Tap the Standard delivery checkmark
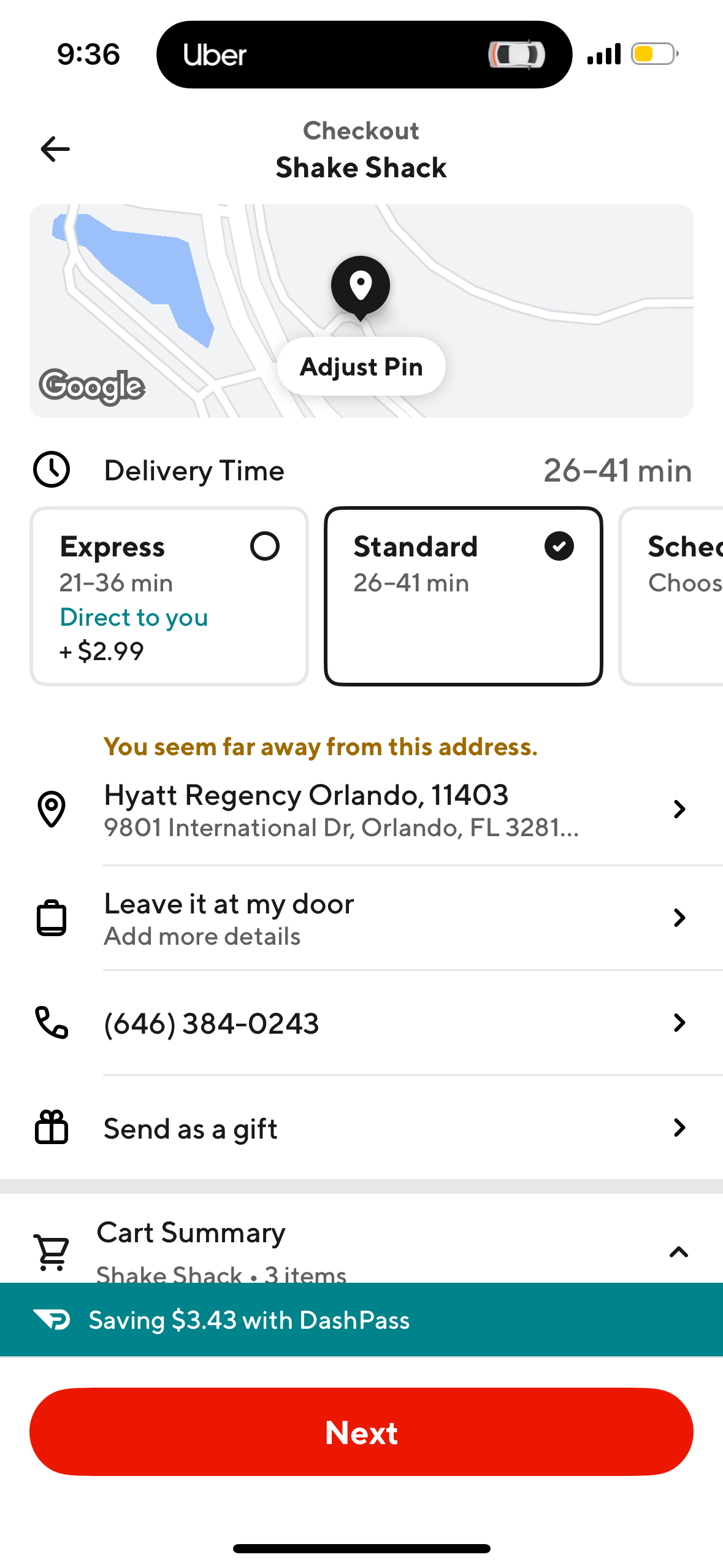This screenshot has height=1568, width=723. [x=559, y=545]
